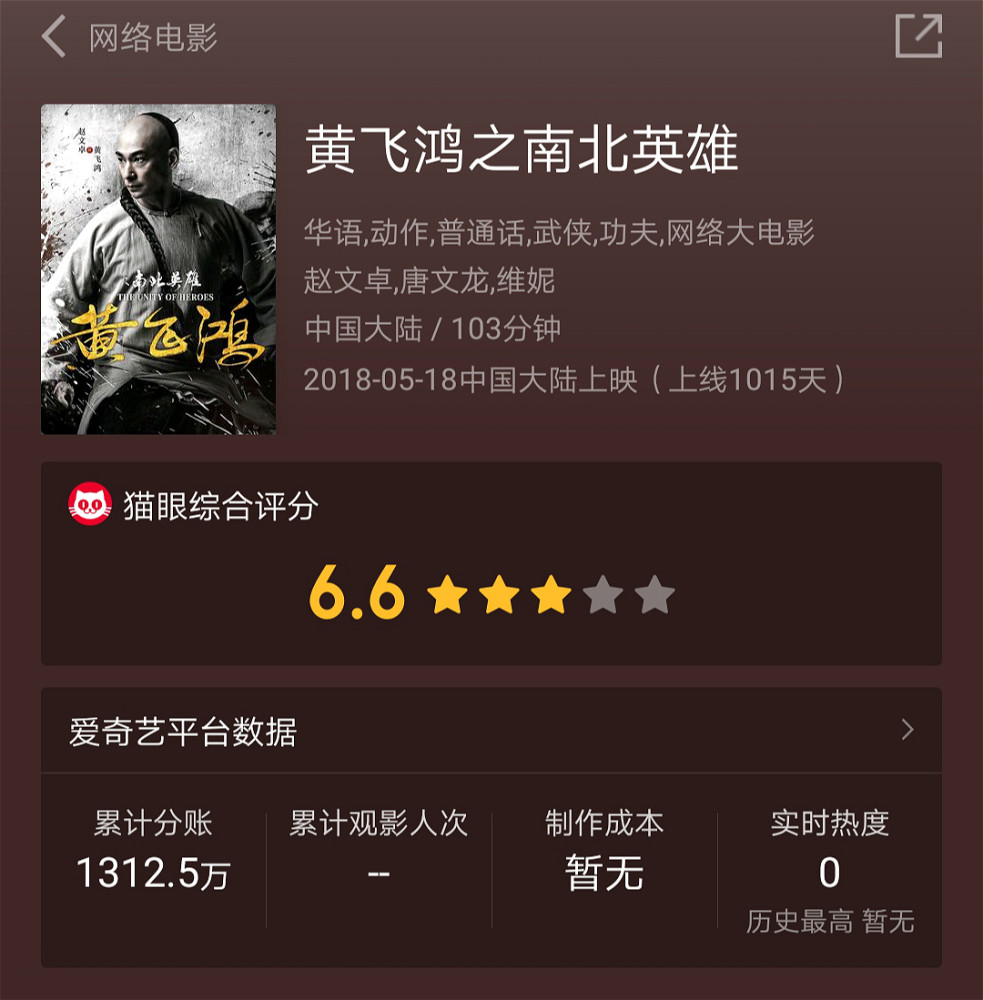The width and height of the screenshot is (983, 1000).
Task: Go back via the top-left arrow
Action: 53,38
